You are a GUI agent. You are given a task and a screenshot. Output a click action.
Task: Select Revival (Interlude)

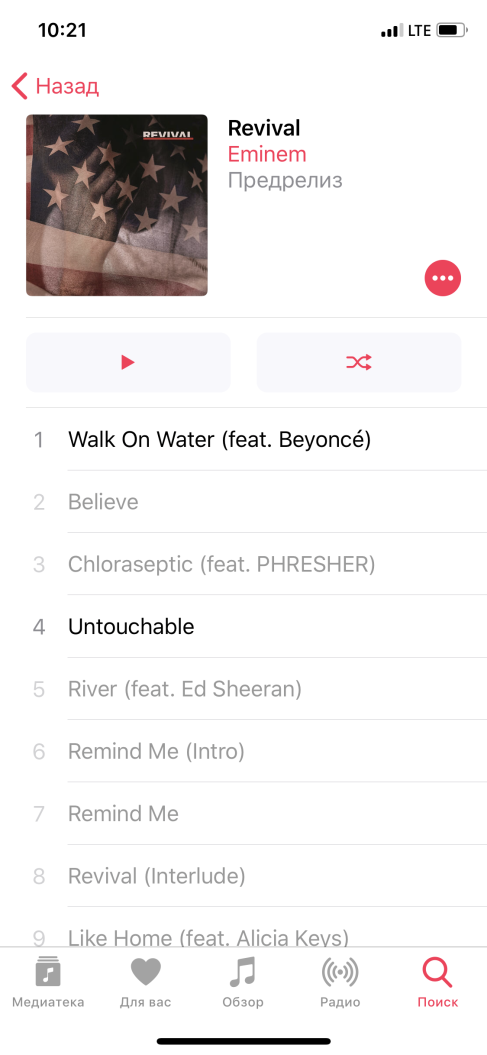256,876
